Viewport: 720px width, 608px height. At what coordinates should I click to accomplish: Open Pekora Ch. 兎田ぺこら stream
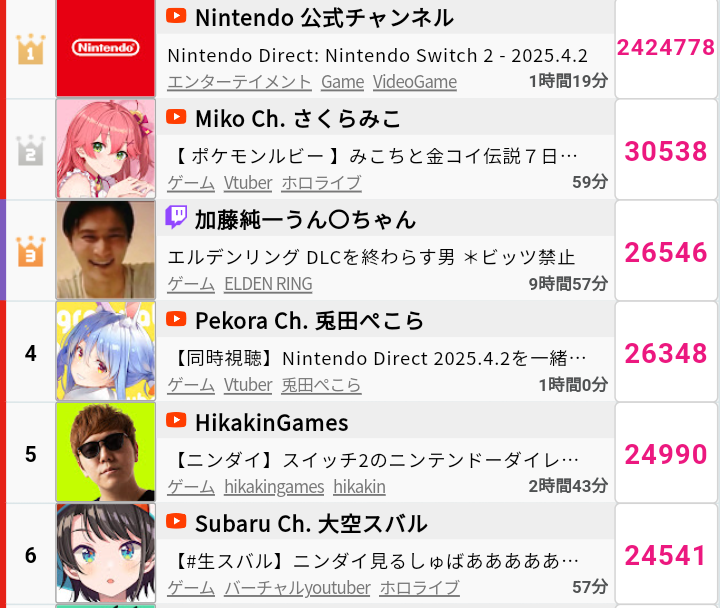[x=376, y=357]
